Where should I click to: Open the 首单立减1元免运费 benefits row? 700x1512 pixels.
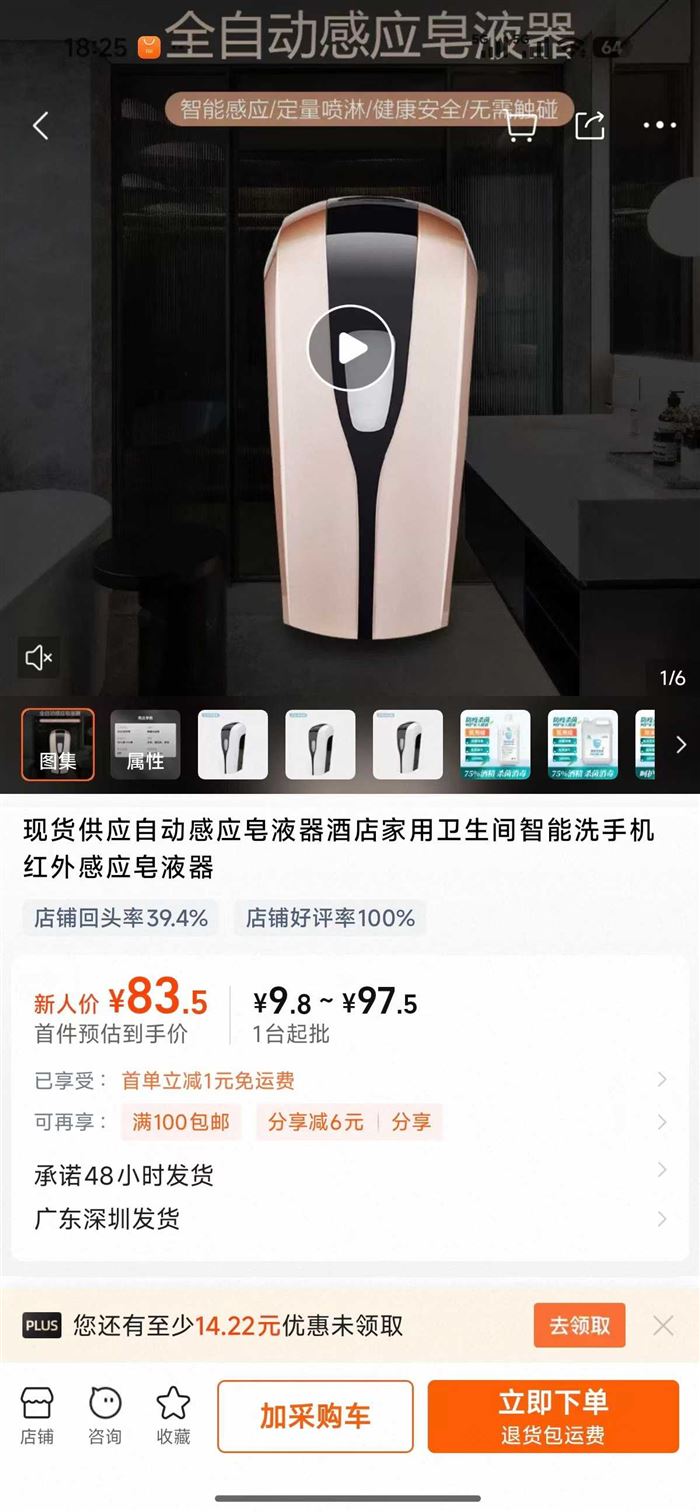350,1080
